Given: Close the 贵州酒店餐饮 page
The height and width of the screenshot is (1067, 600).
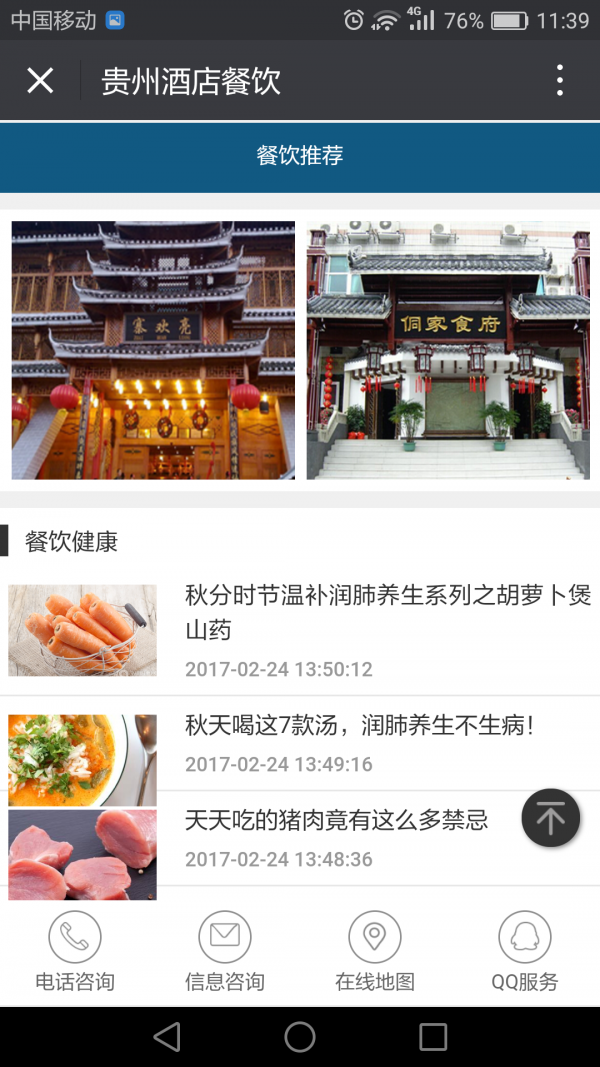Looking at the screenshot, I should (40, 80).
